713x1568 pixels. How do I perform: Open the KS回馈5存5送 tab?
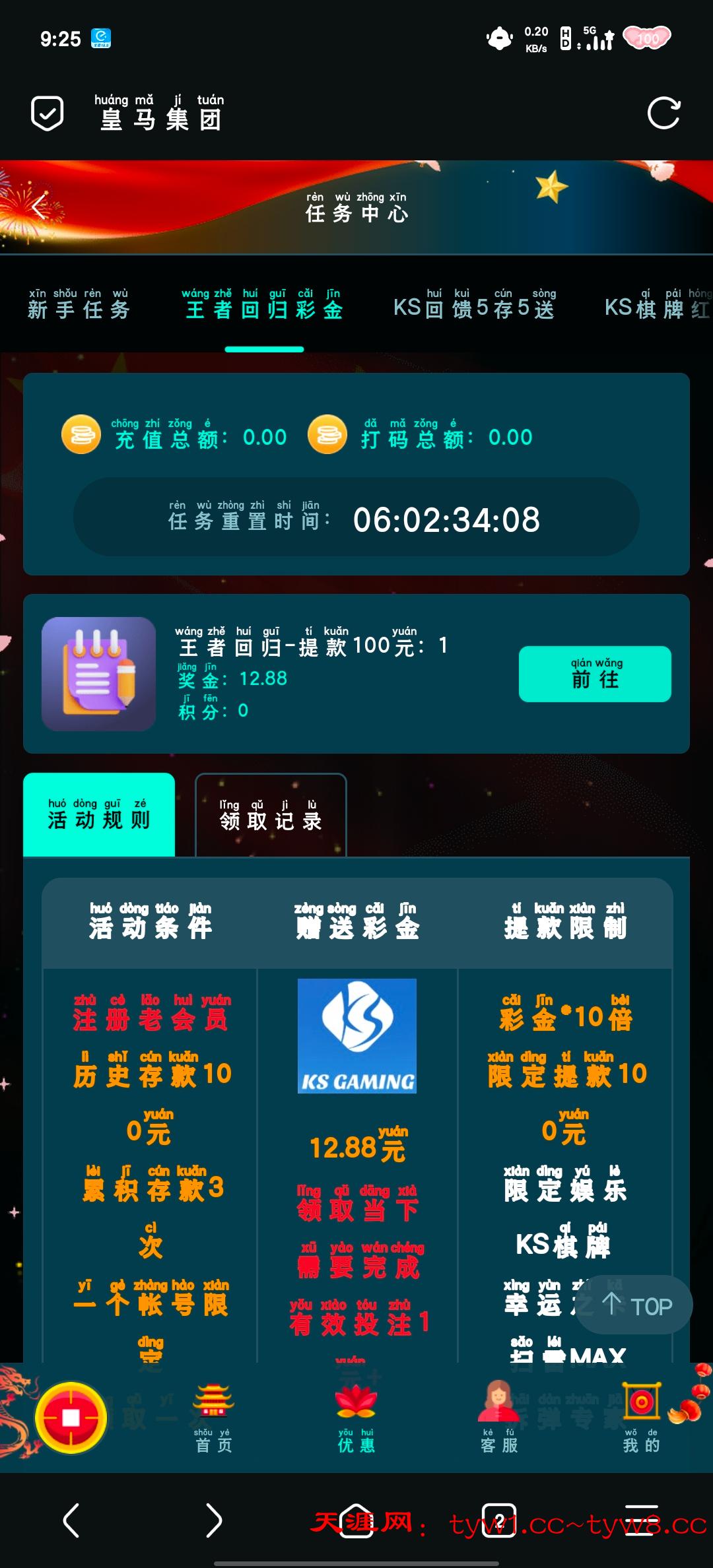(474, 305)
